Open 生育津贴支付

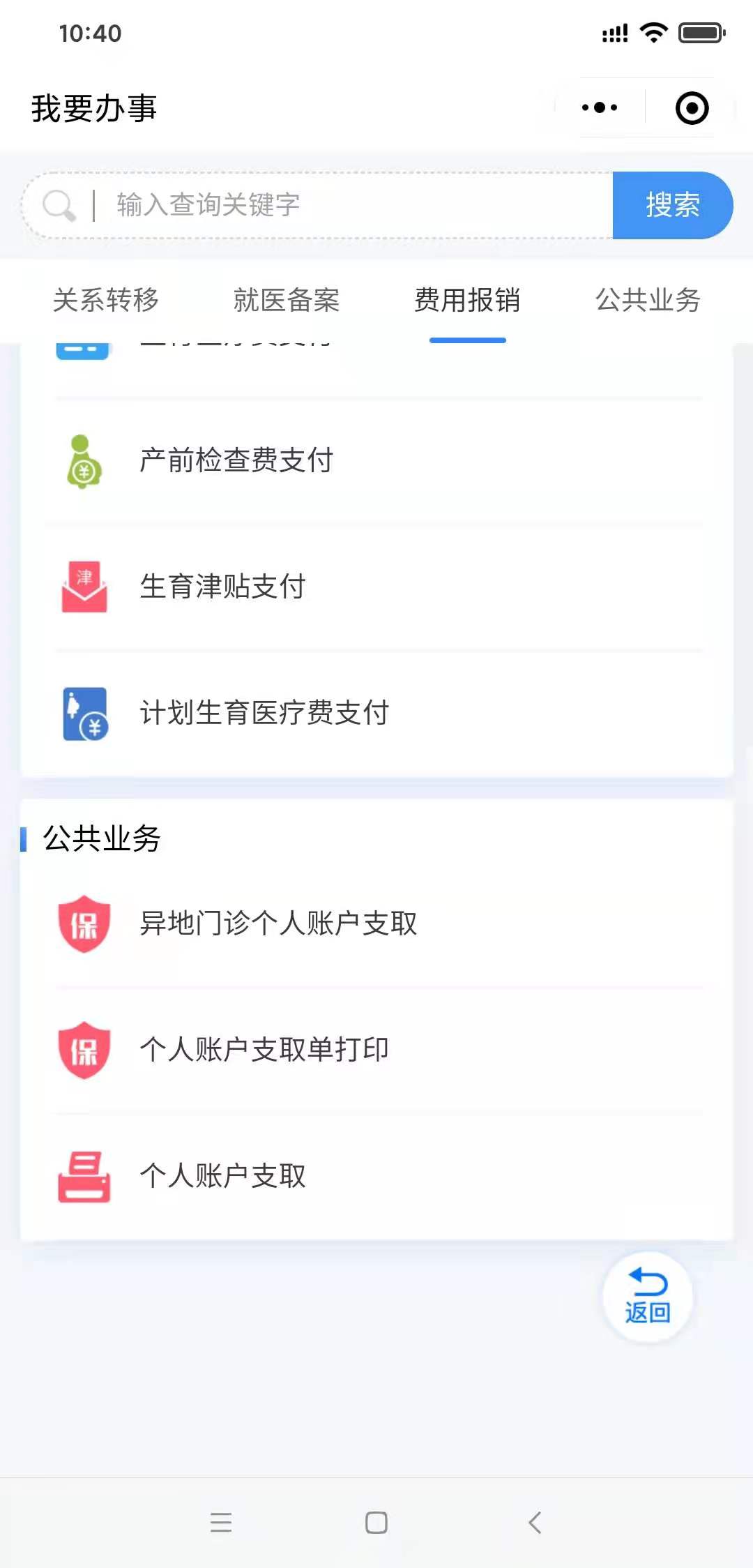(x=376, y=587)
